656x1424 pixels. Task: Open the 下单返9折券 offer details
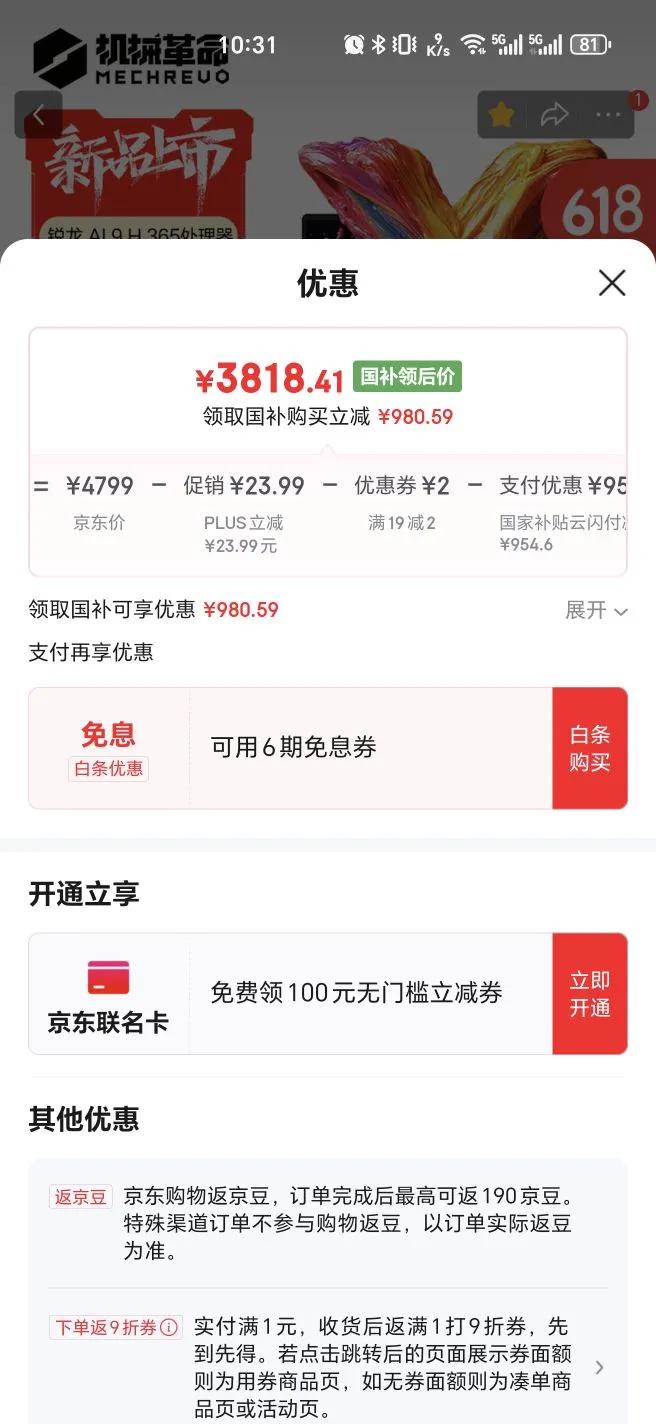click(x=598, y=1367)
